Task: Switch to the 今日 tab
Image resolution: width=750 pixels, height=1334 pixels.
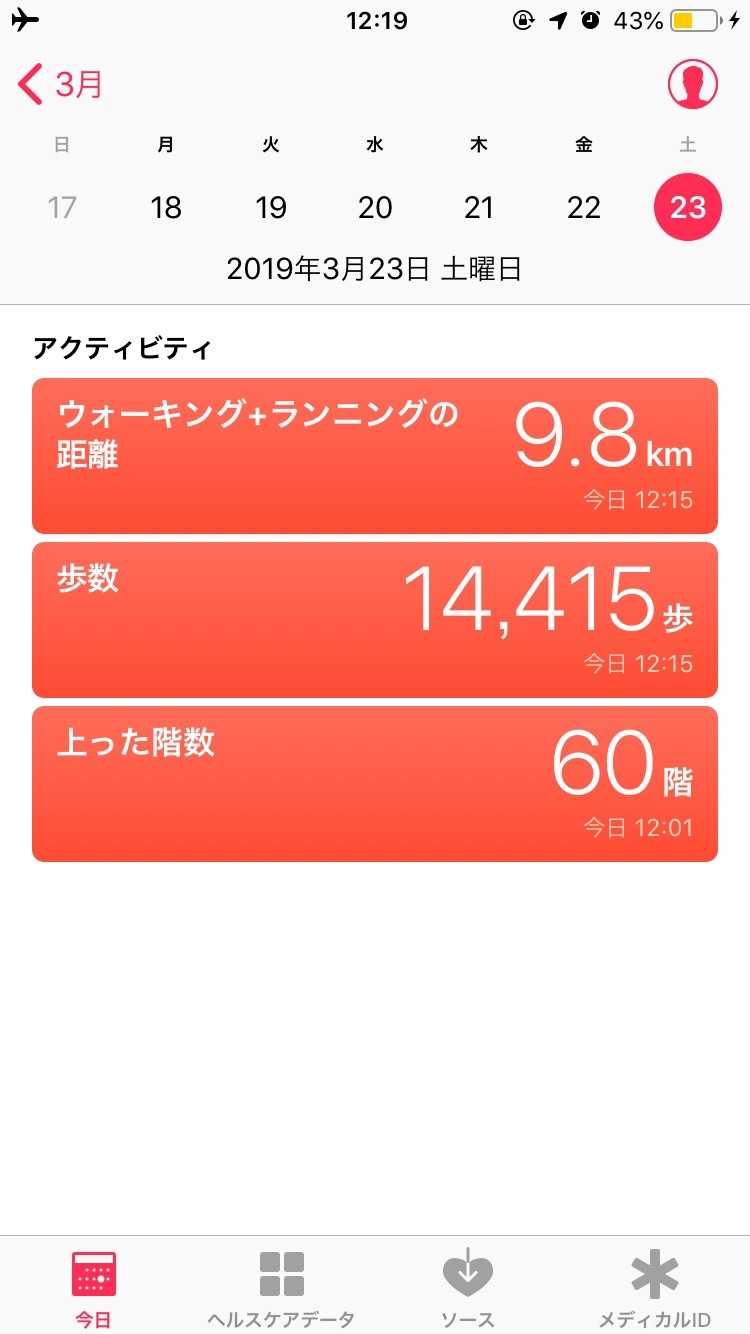Action: point(94,1288)
